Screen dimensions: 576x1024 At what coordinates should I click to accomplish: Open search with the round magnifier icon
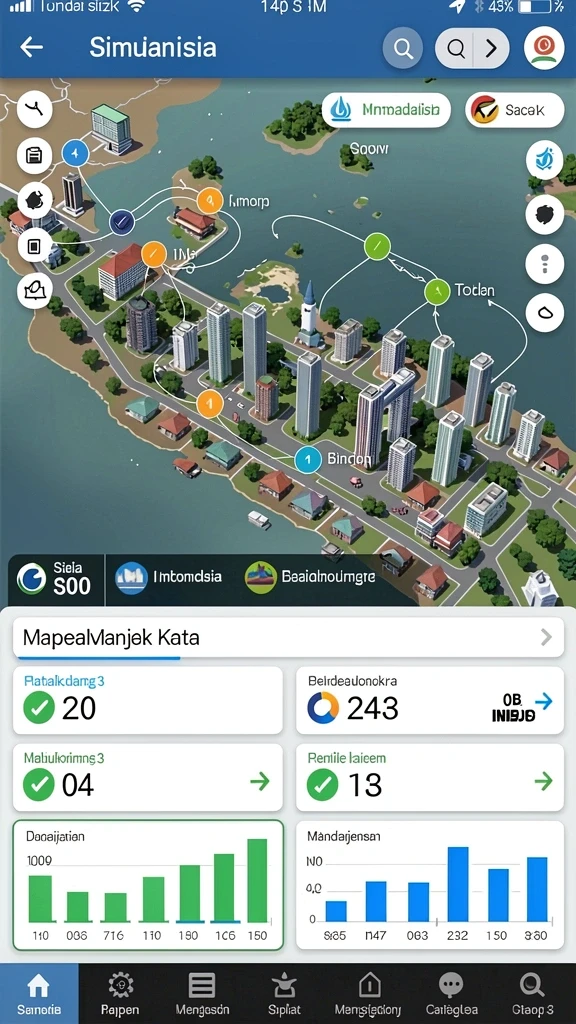pos(404,48)
